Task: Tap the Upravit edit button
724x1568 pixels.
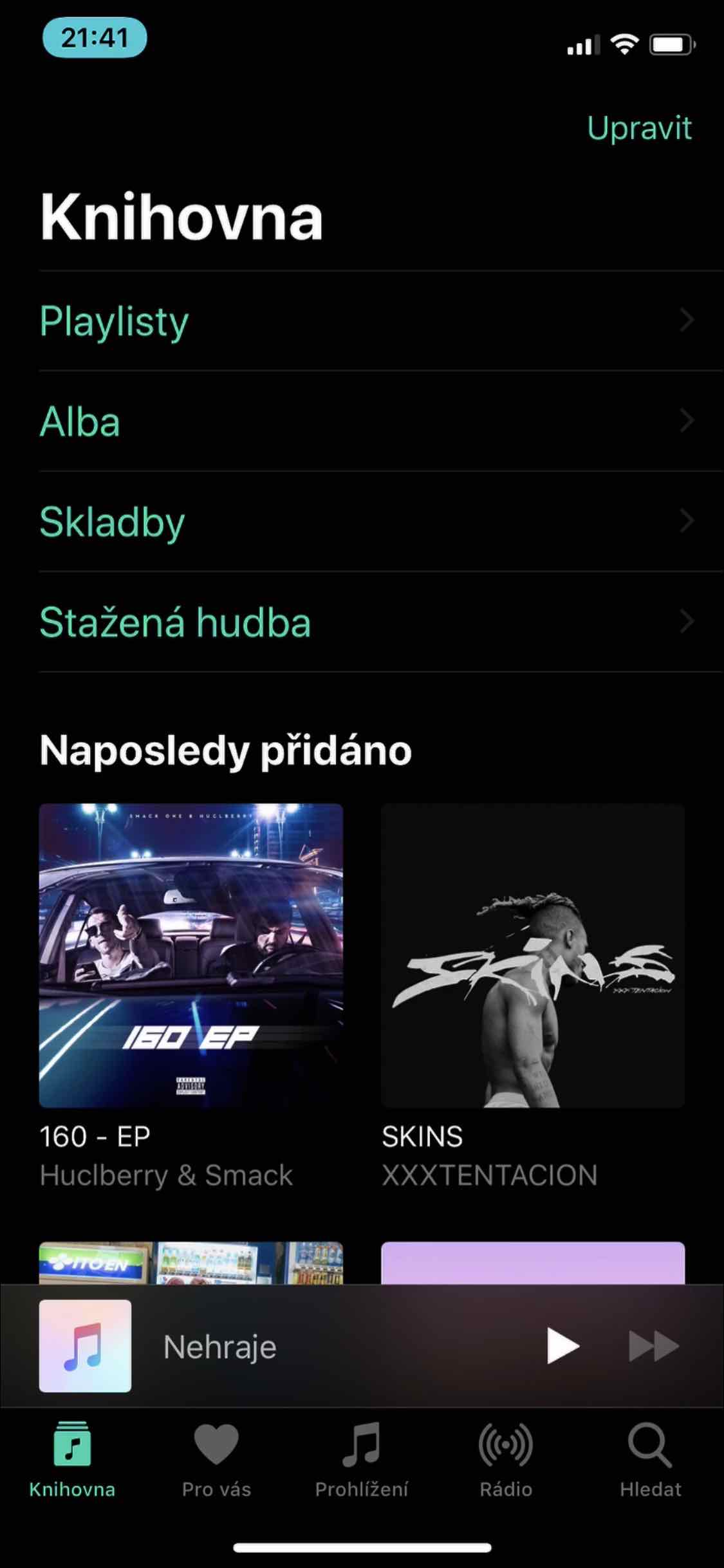Action: point(639,128)
